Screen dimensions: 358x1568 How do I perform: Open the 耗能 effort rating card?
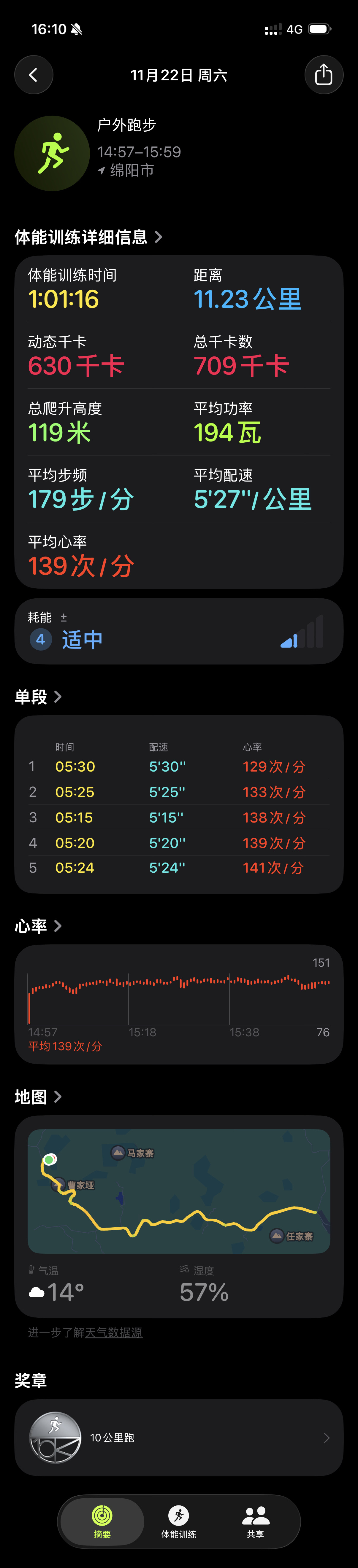click(x=179, y=631)
